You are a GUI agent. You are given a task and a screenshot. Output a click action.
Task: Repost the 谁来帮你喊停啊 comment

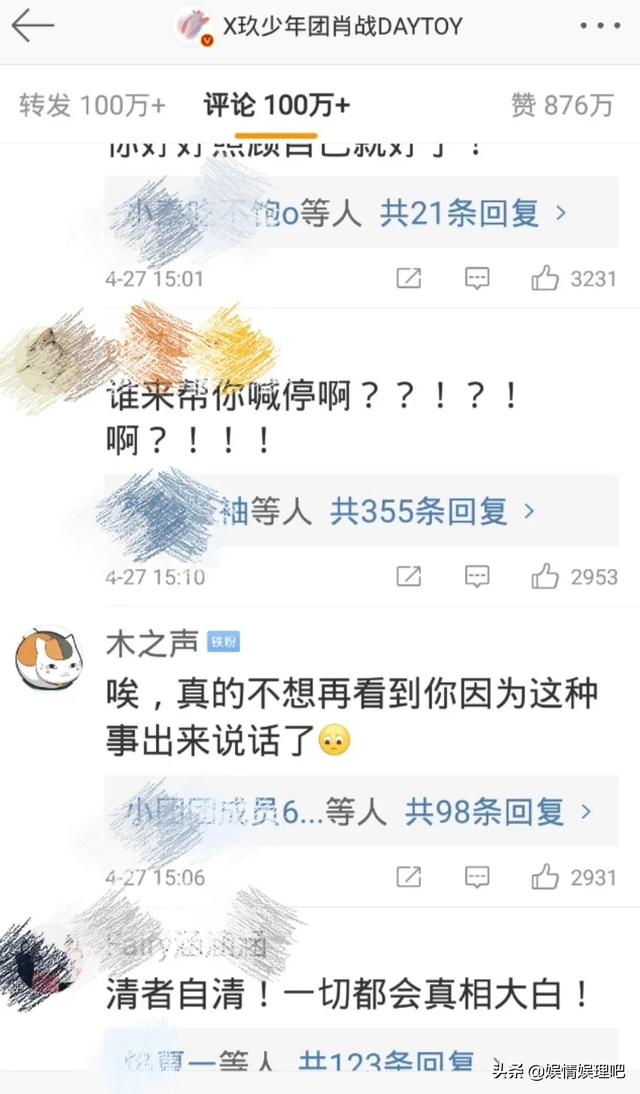[x=408, y=576]
